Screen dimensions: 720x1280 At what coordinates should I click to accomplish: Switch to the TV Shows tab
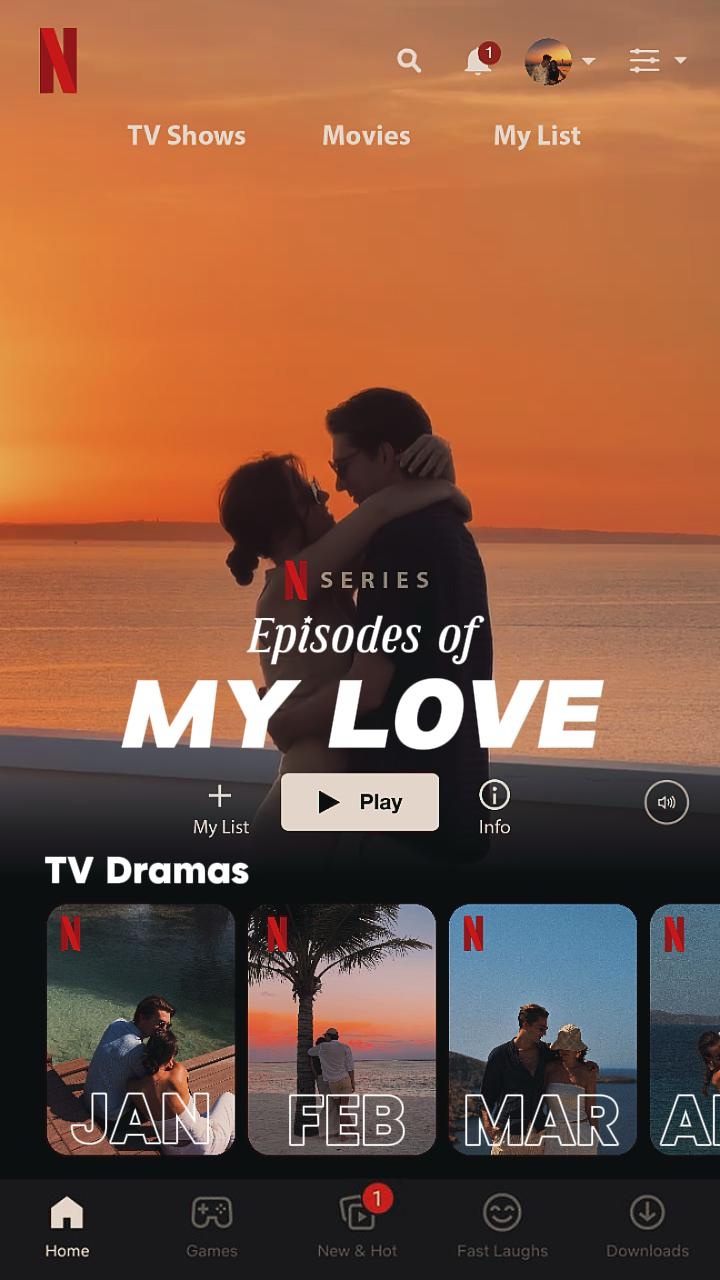coord(186,135)
